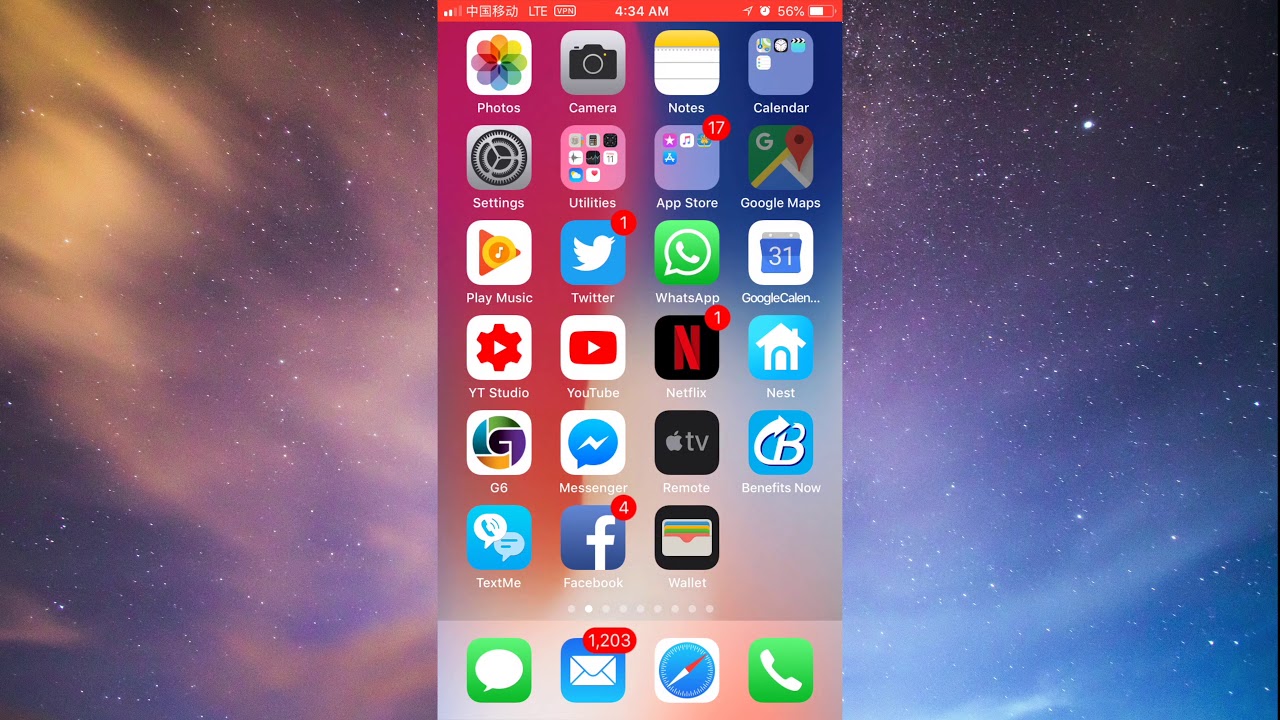
Task: Open the Wallet app
Action: coord(687,538)
